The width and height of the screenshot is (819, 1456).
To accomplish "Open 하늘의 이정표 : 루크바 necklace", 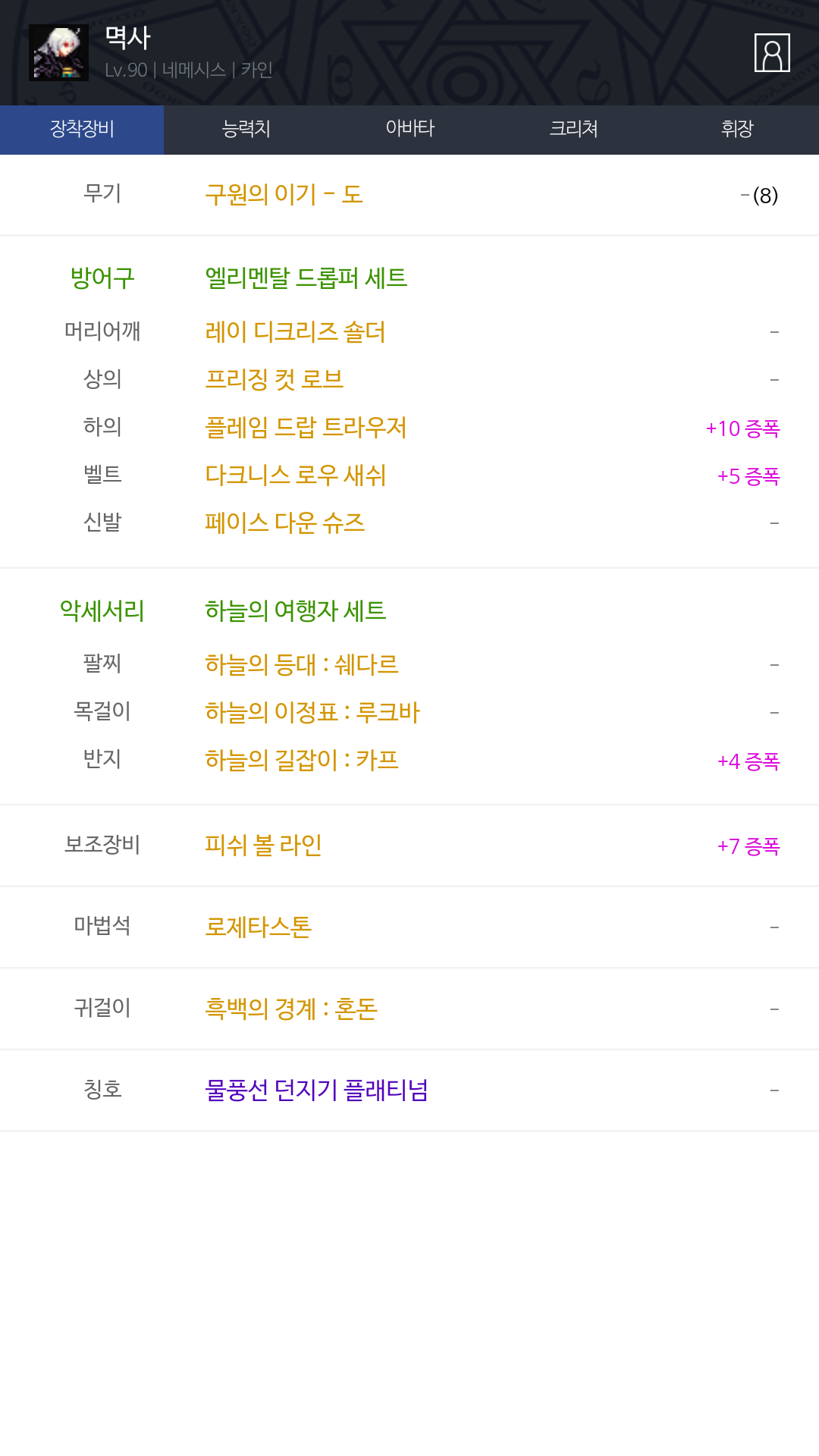I will (312, 712).
